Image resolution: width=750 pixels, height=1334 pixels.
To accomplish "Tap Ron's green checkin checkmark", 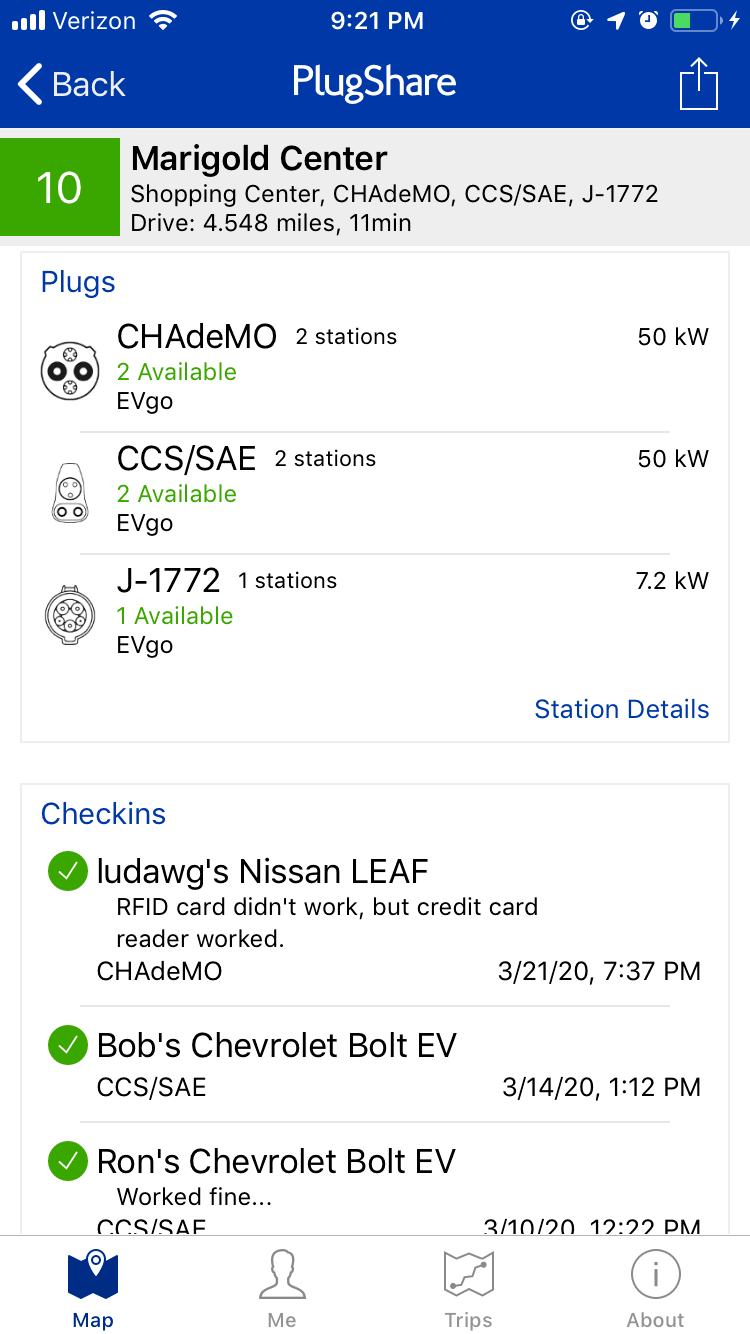I will tap(67, 1161).
